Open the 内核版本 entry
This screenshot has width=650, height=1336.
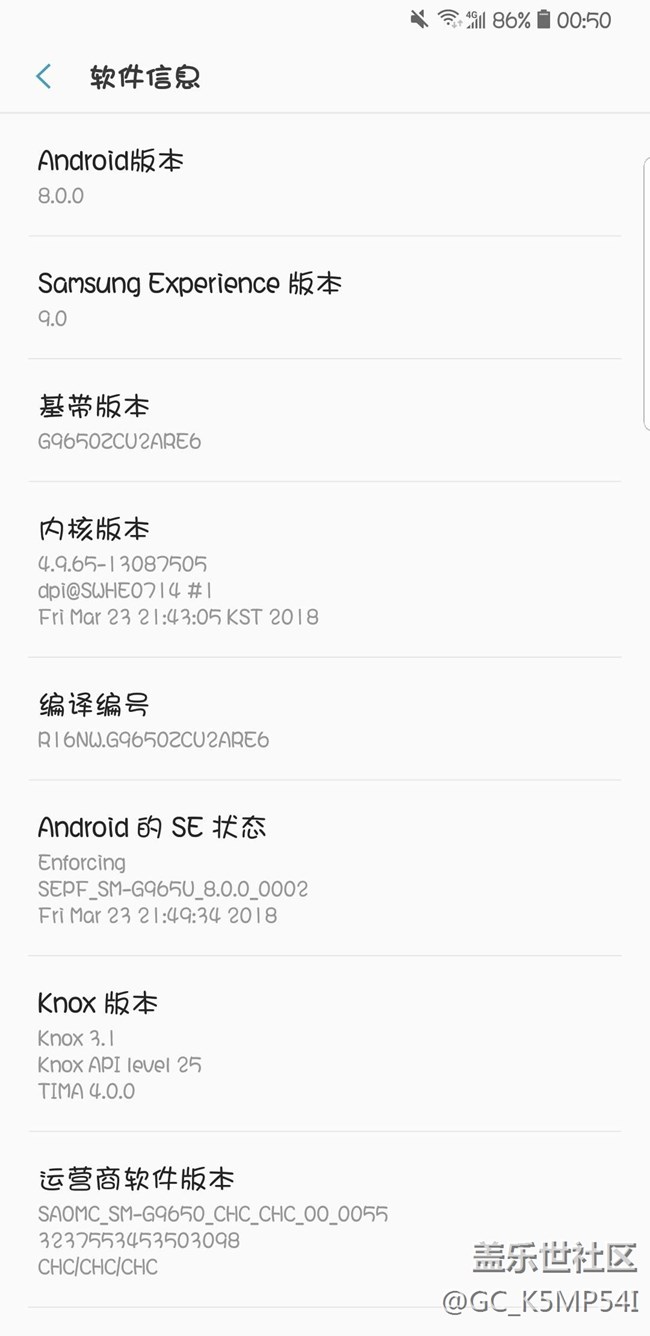(x=325, y=570)
